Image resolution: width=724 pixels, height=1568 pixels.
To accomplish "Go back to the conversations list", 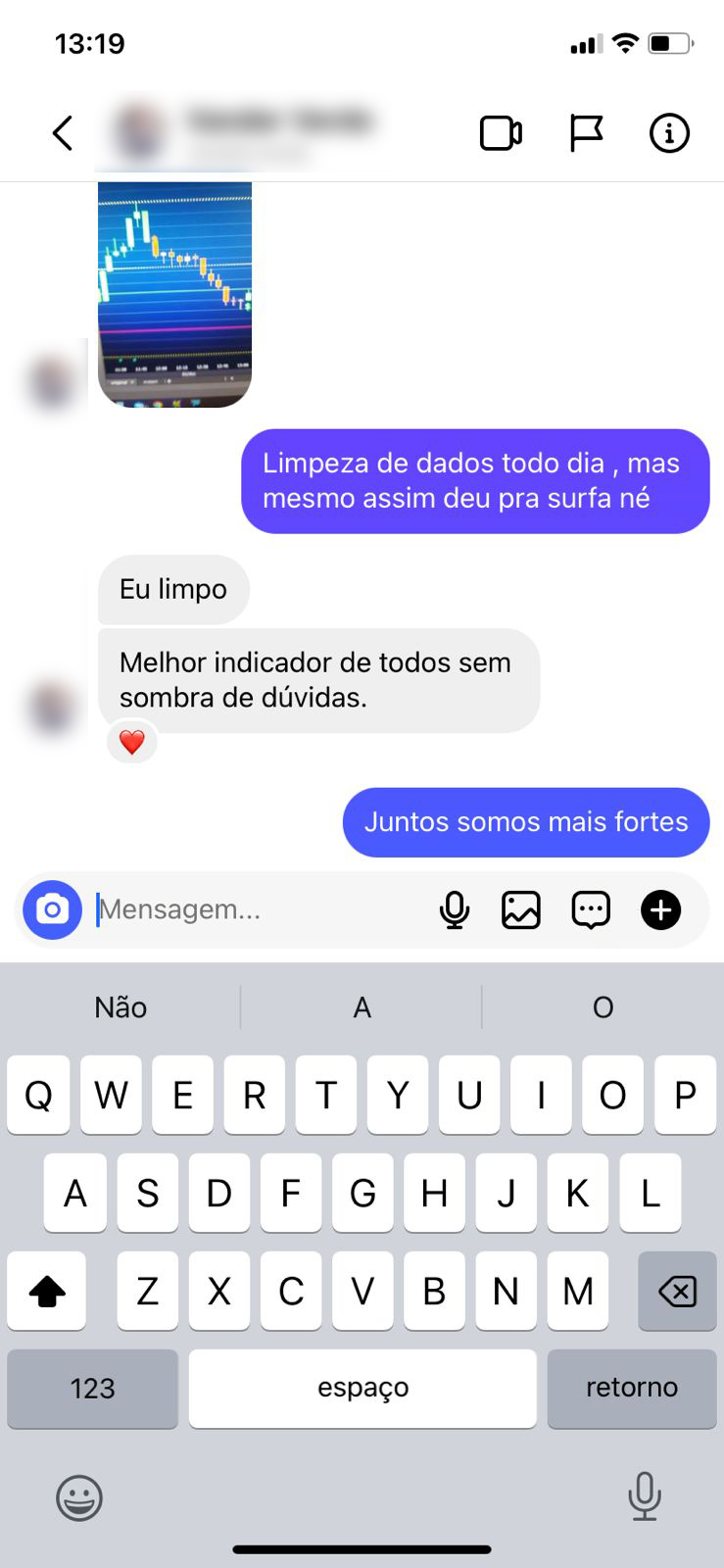I will [x=63, y=133].
